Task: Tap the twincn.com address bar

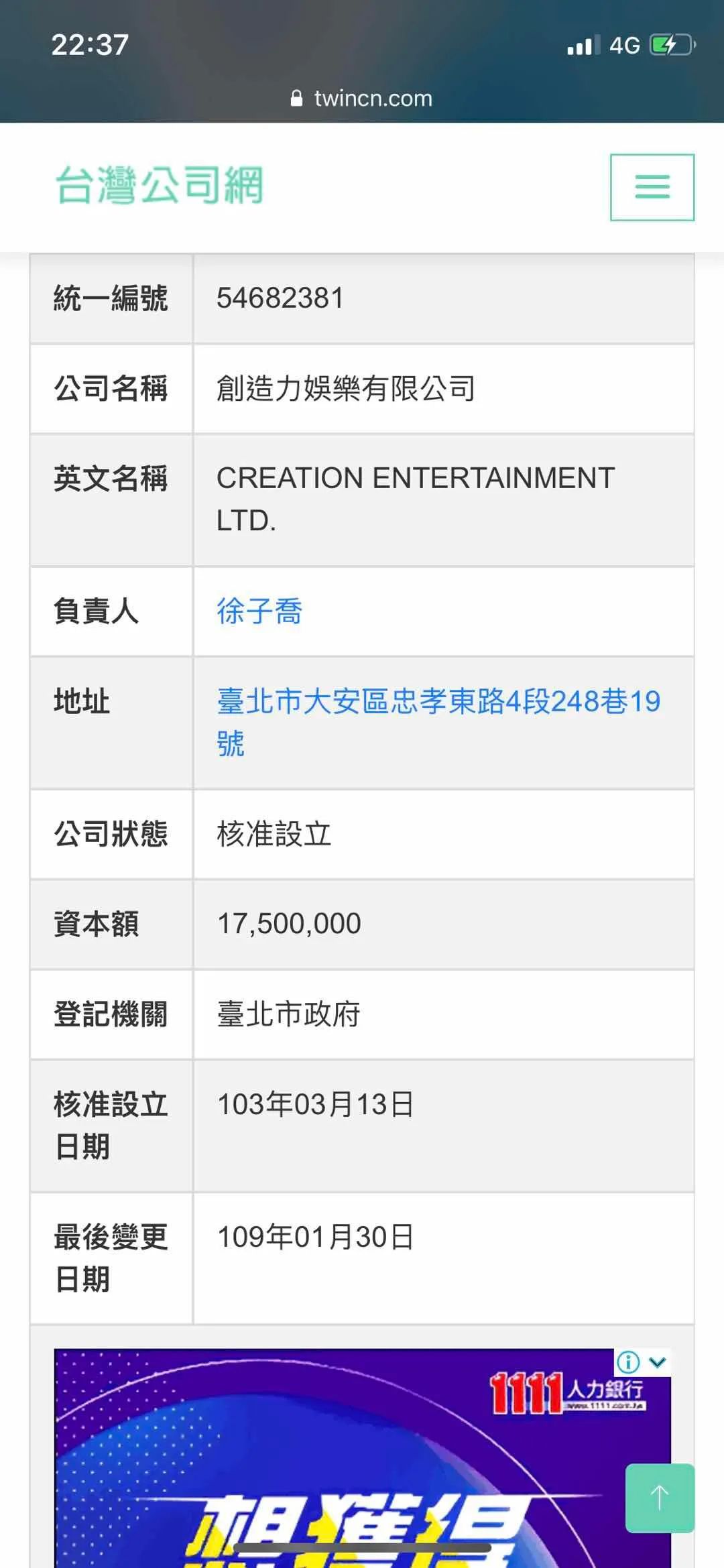Action: coord(362,99)
